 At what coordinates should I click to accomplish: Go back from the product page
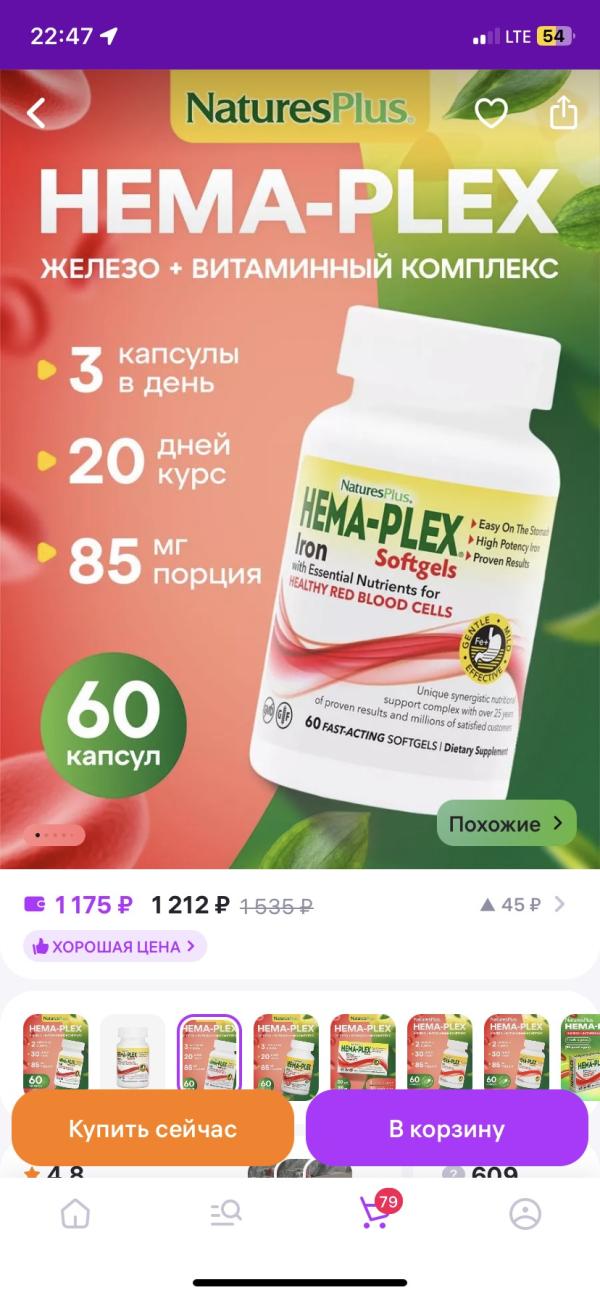coord(37,113)
